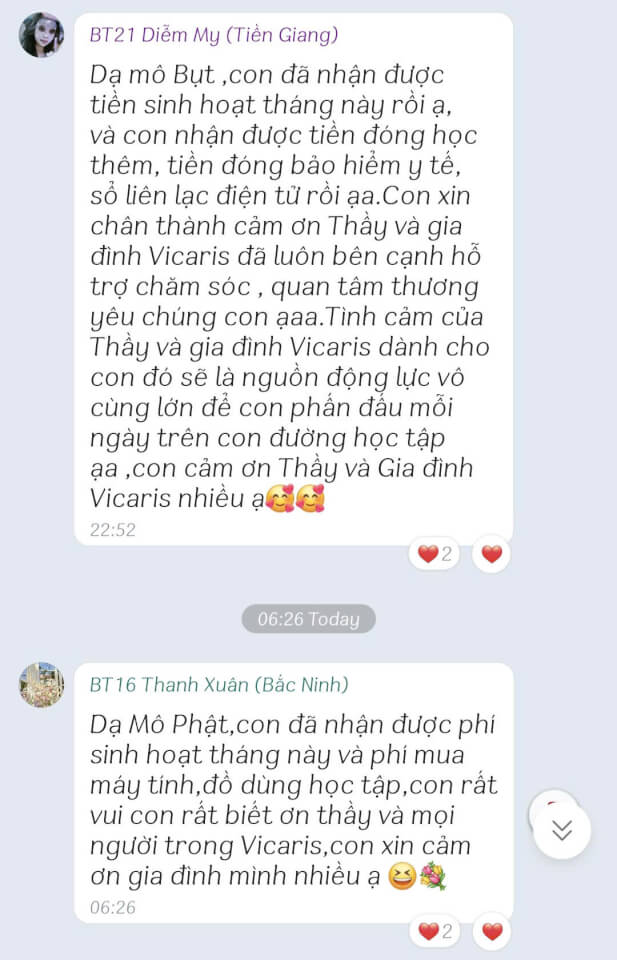This screenshot has width=617, height=960.
Task: Jump to latest messages with down arrow
Action: [562, 830]
